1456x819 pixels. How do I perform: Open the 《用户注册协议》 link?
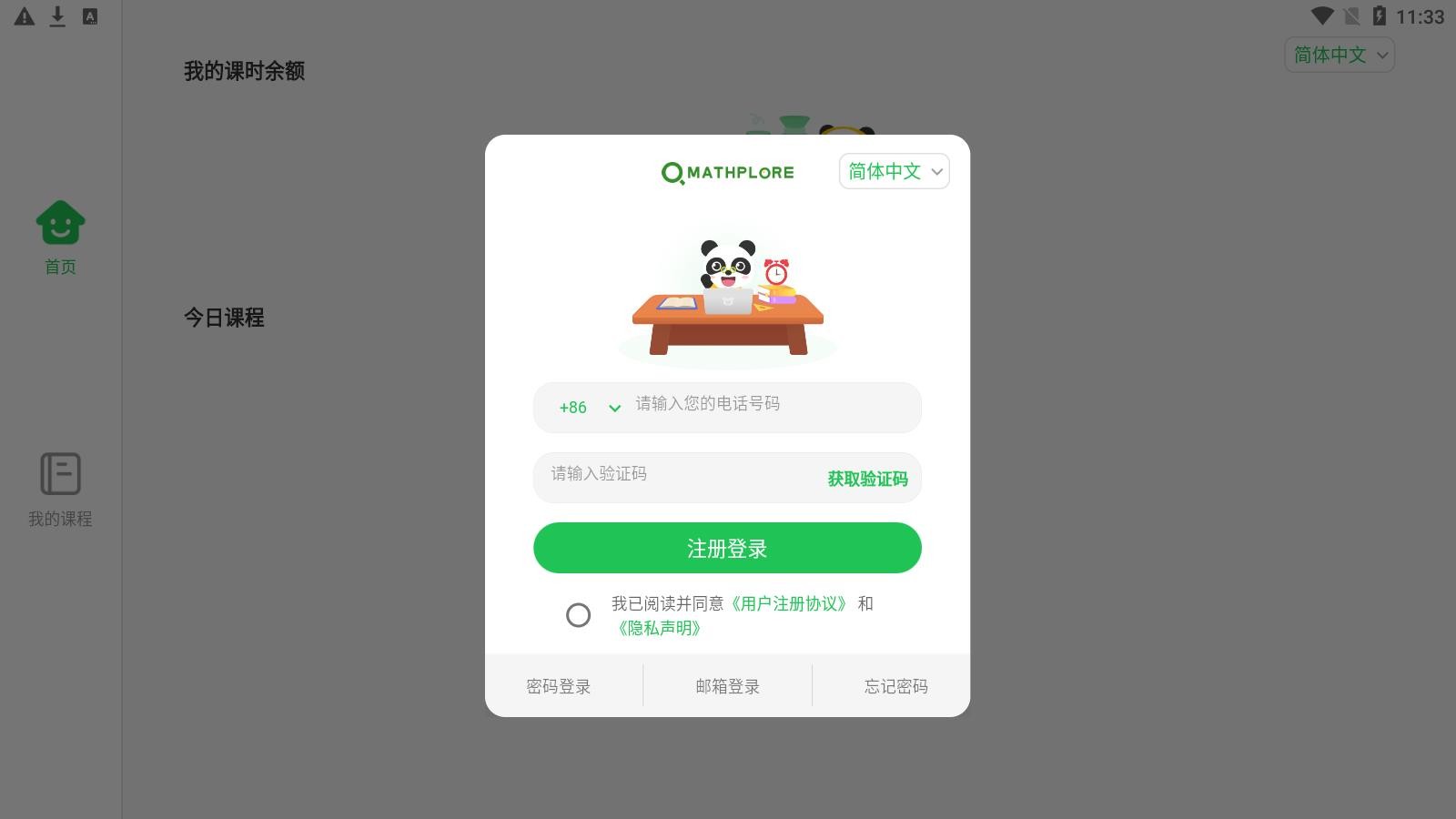pos(789,604)
